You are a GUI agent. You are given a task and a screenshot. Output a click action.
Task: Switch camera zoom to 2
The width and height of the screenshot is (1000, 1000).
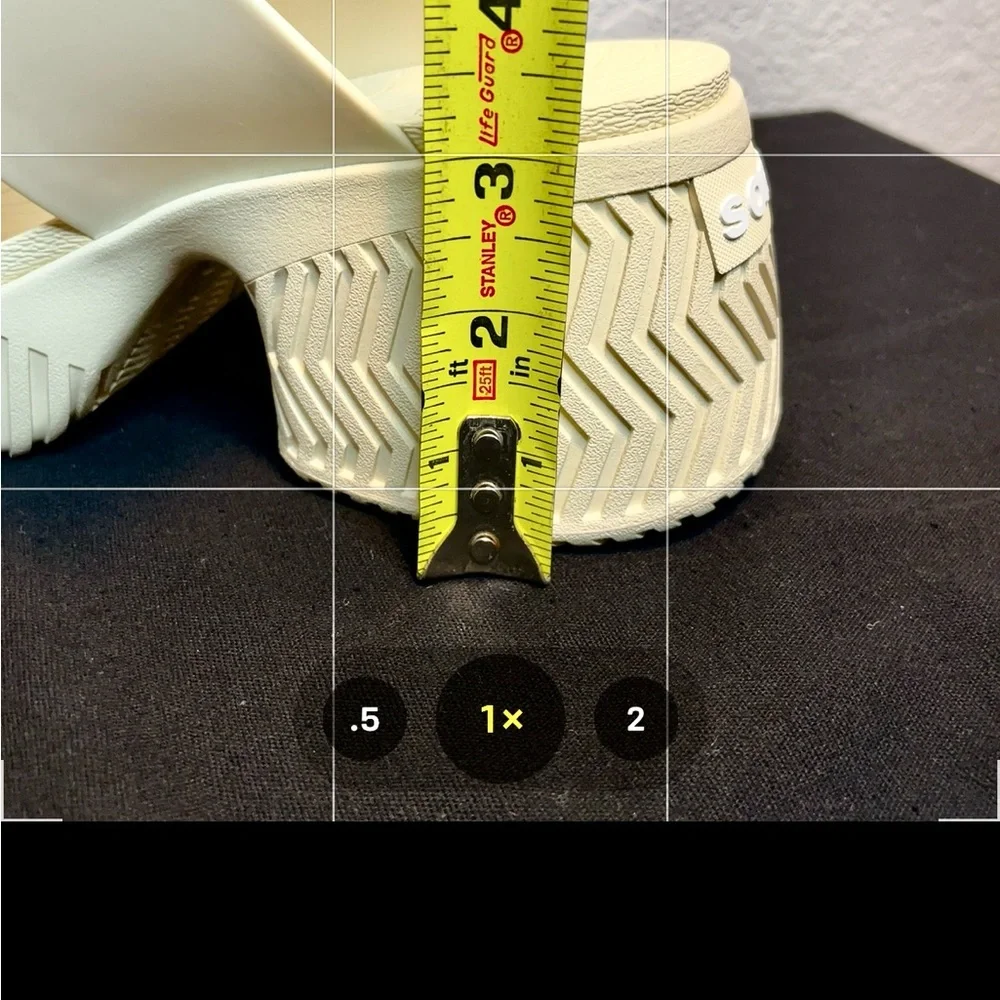click(x=635, y=719)
